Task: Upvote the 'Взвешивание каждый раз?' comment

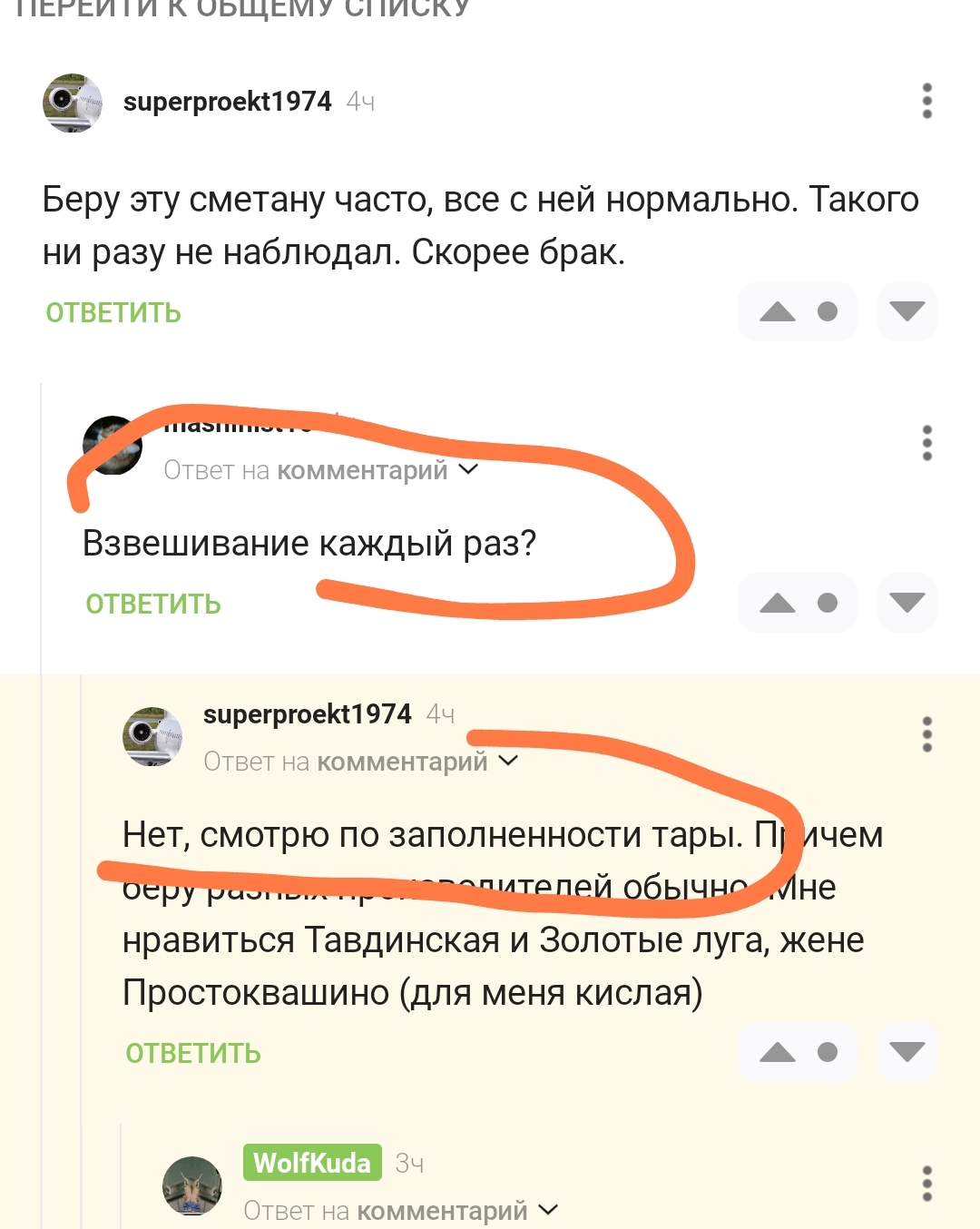Action: [x=778, y=603]
